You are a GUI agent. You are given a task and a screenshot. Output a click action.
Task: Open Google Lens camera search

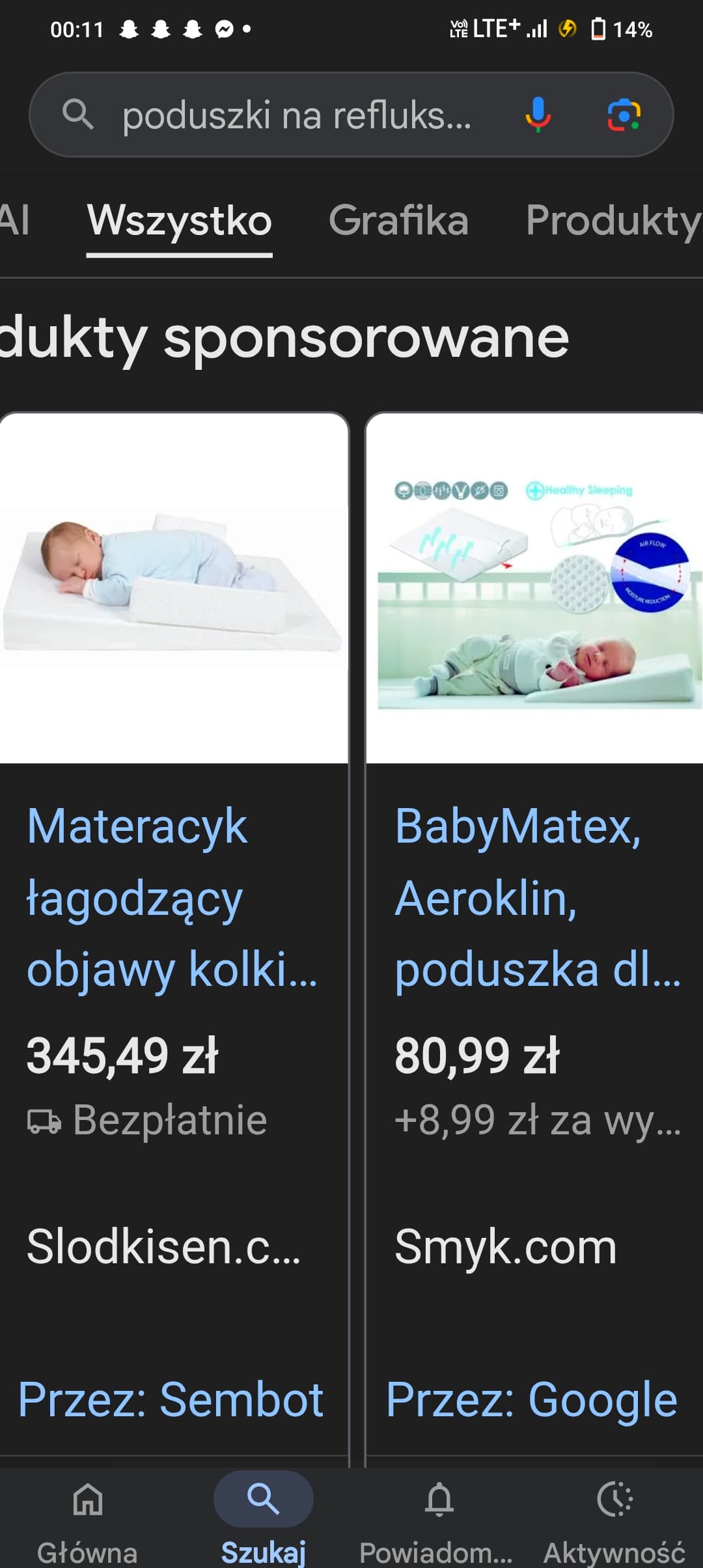pyautogui.click(x=624, y=115)
